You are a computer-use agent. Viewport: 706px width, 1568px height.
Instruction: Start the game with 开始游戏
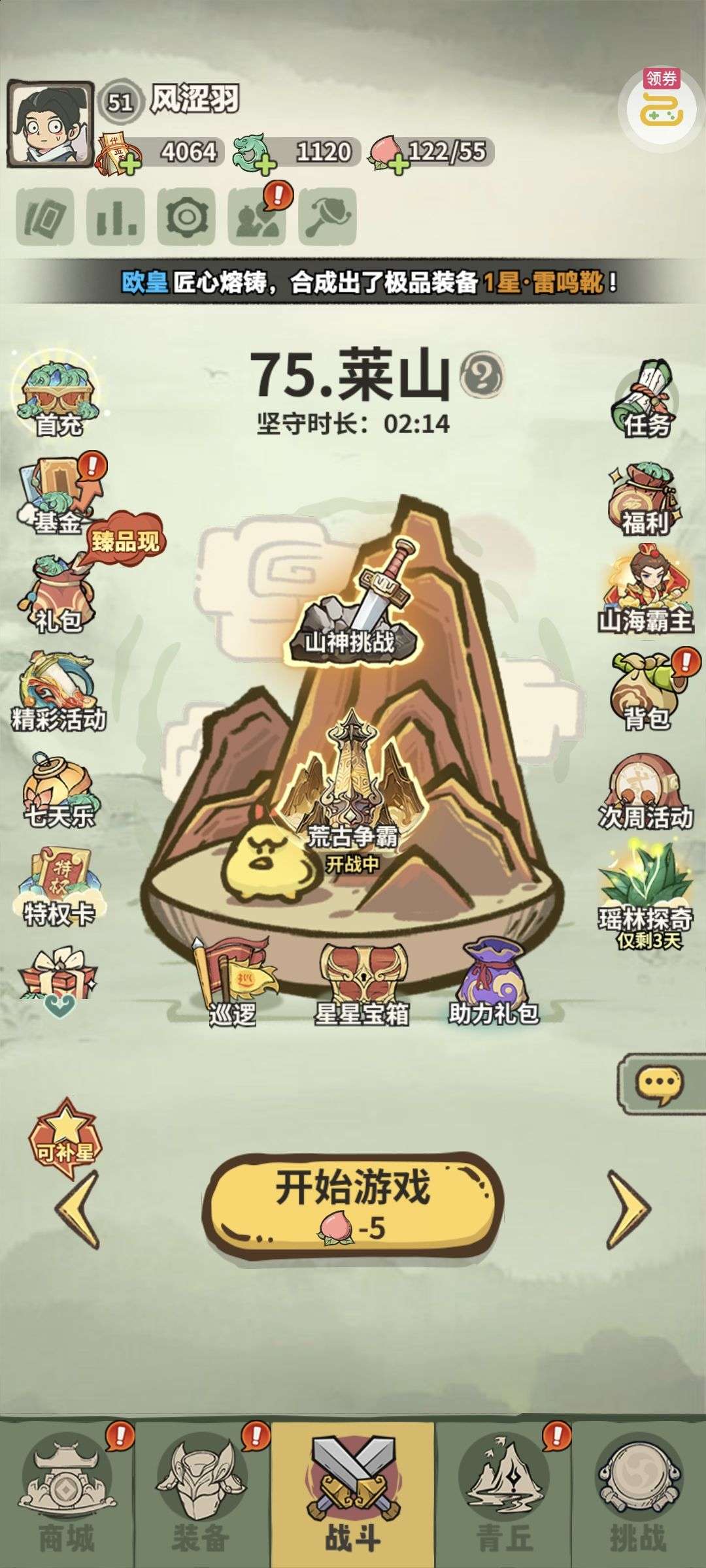(x=353, y=1203)
